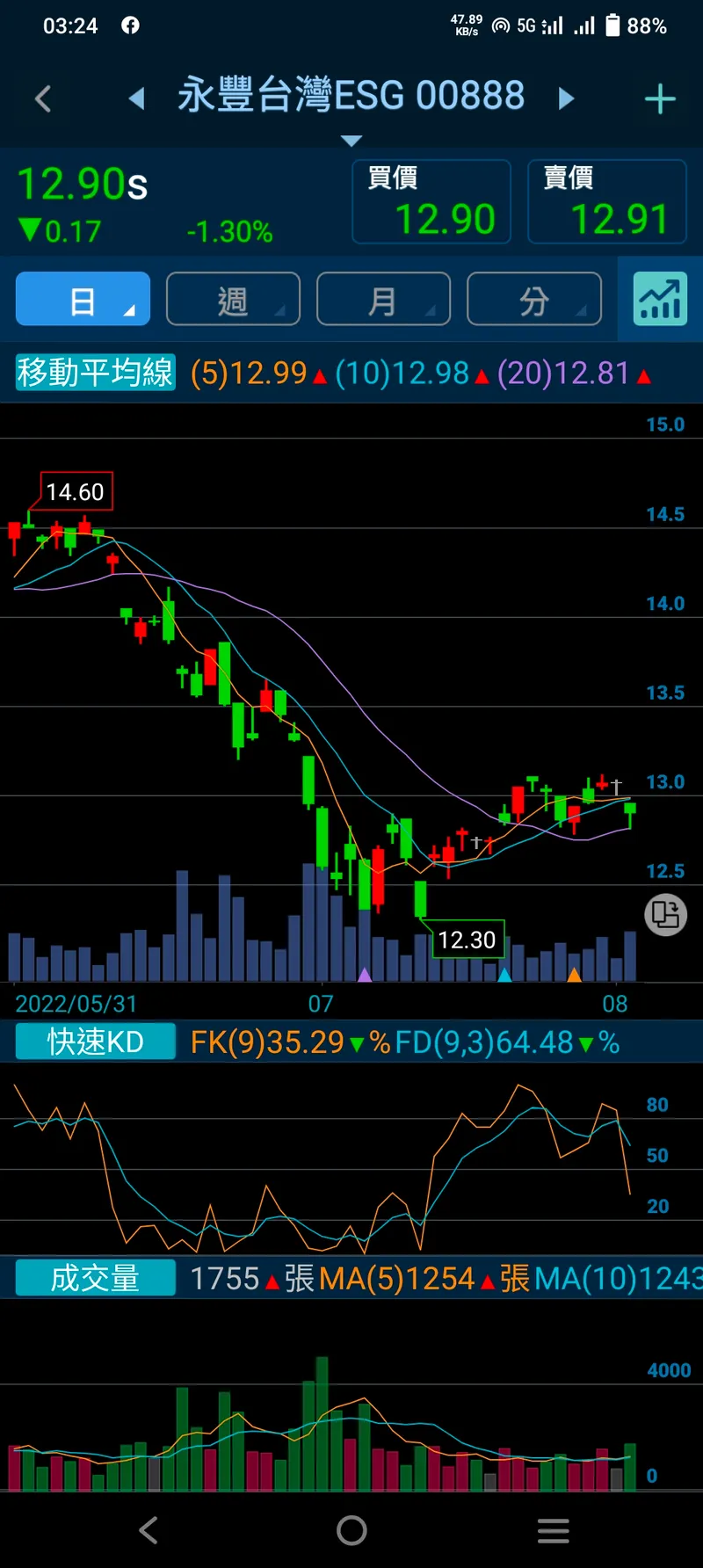This screenshot has height=1568, width=703.
Task: Switch to the previous stock
Action: 136,98
